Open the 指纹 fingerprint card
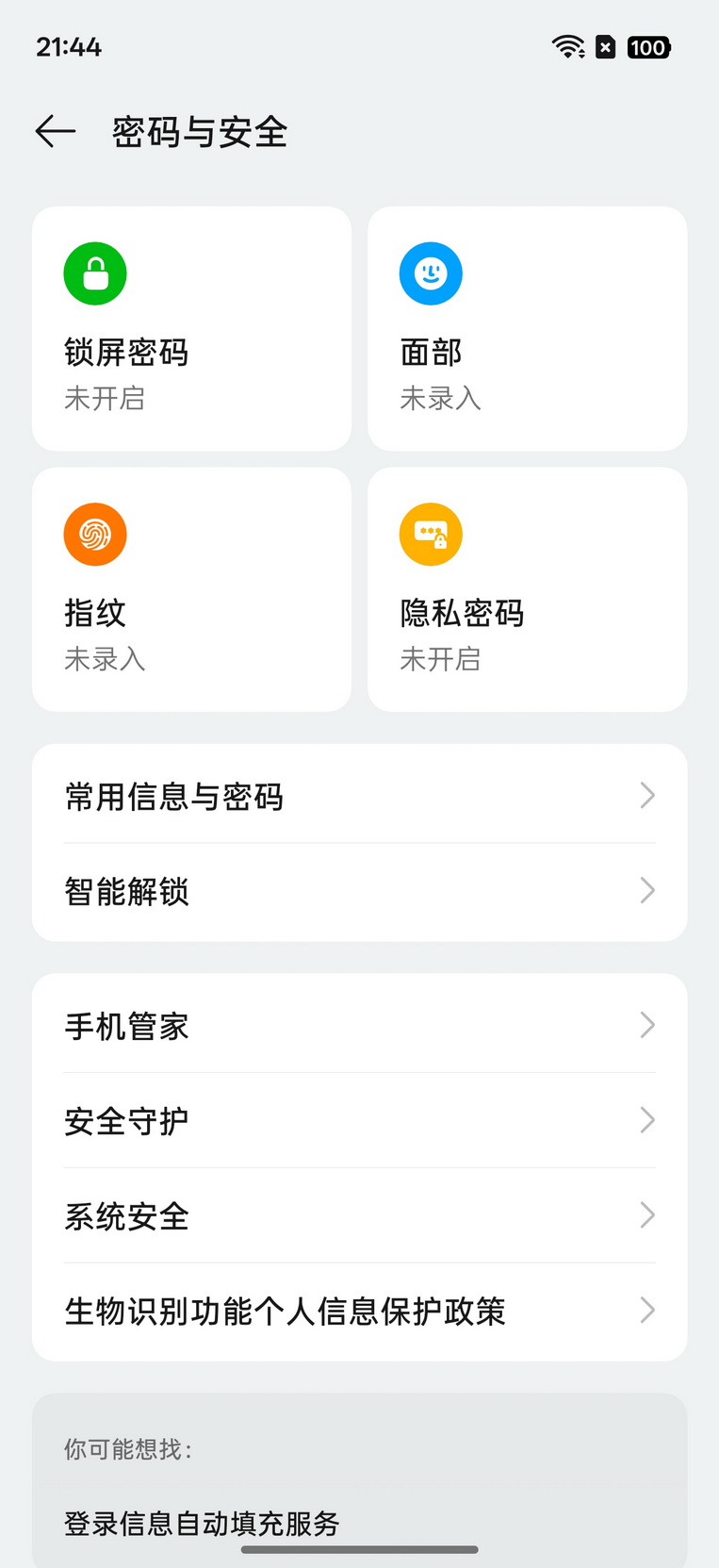The height and width of the screenshot is (1568, 719). [x=191, y=589]
